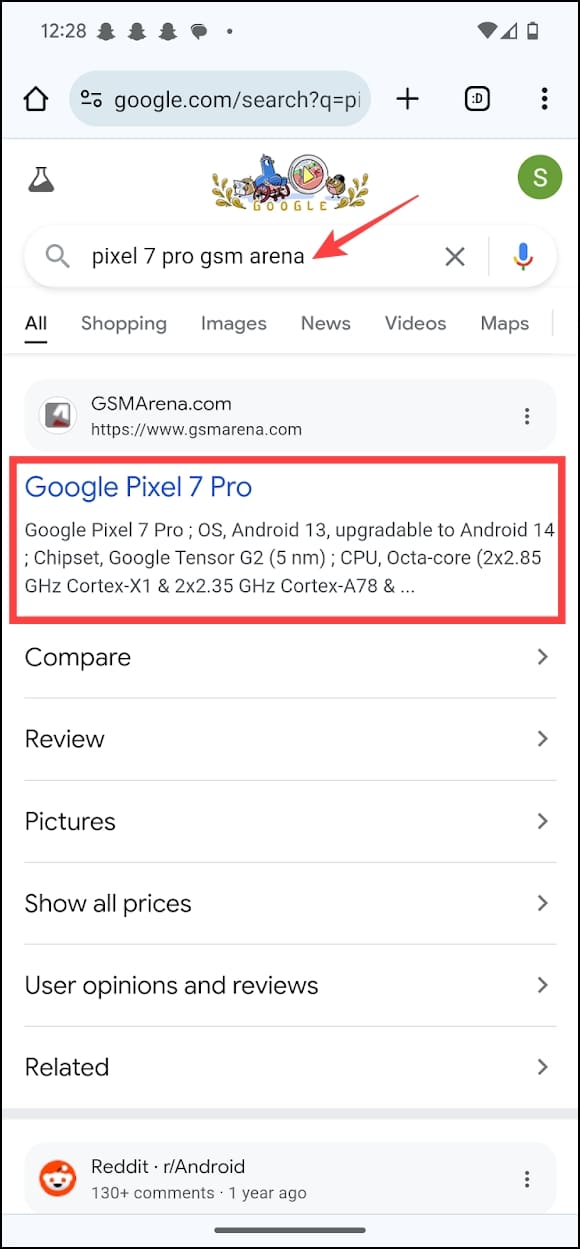This screenshot has width=580, height=1249.
Task: Clear the search query
Action: click(455, 257)
